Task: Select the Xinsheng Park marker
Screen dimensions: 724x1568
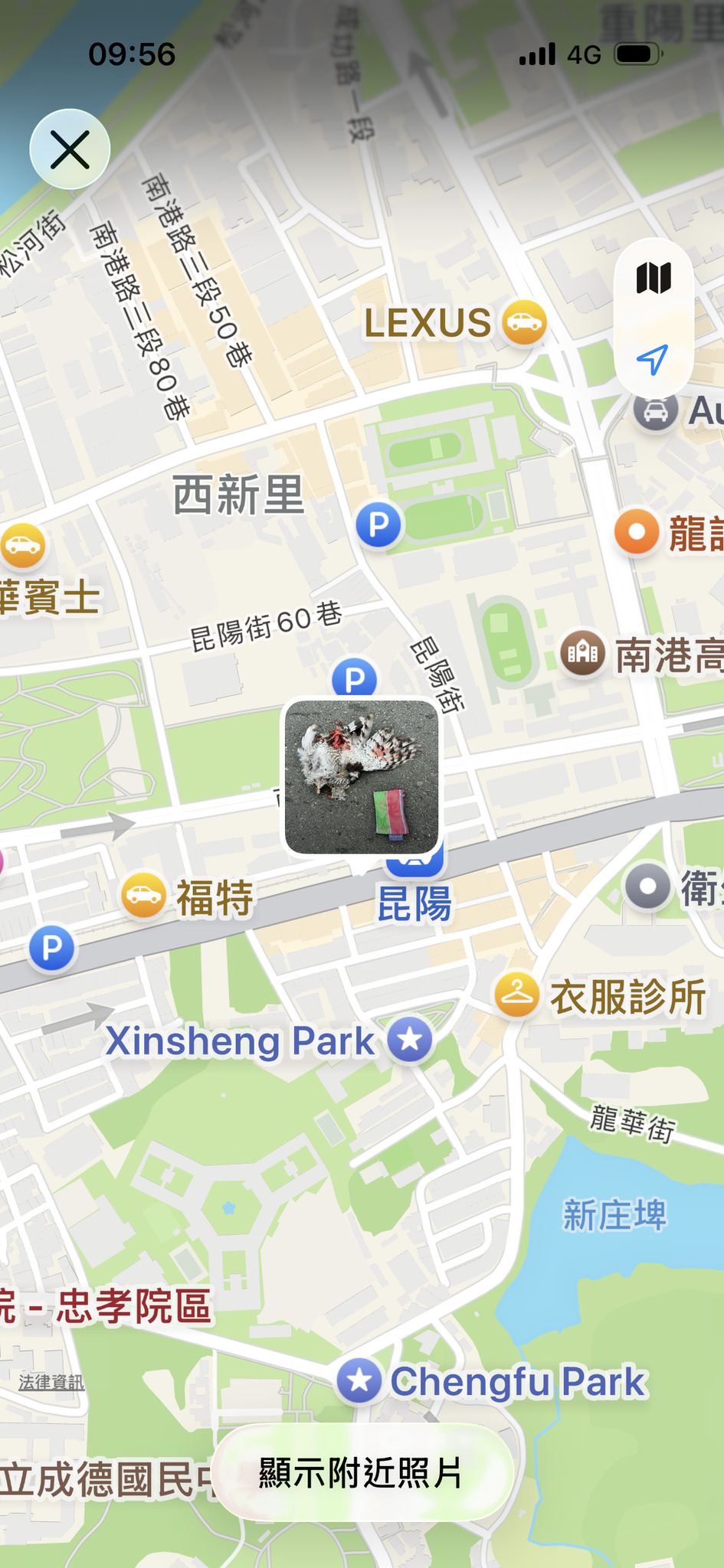Action: click(x=410, y=1040)
